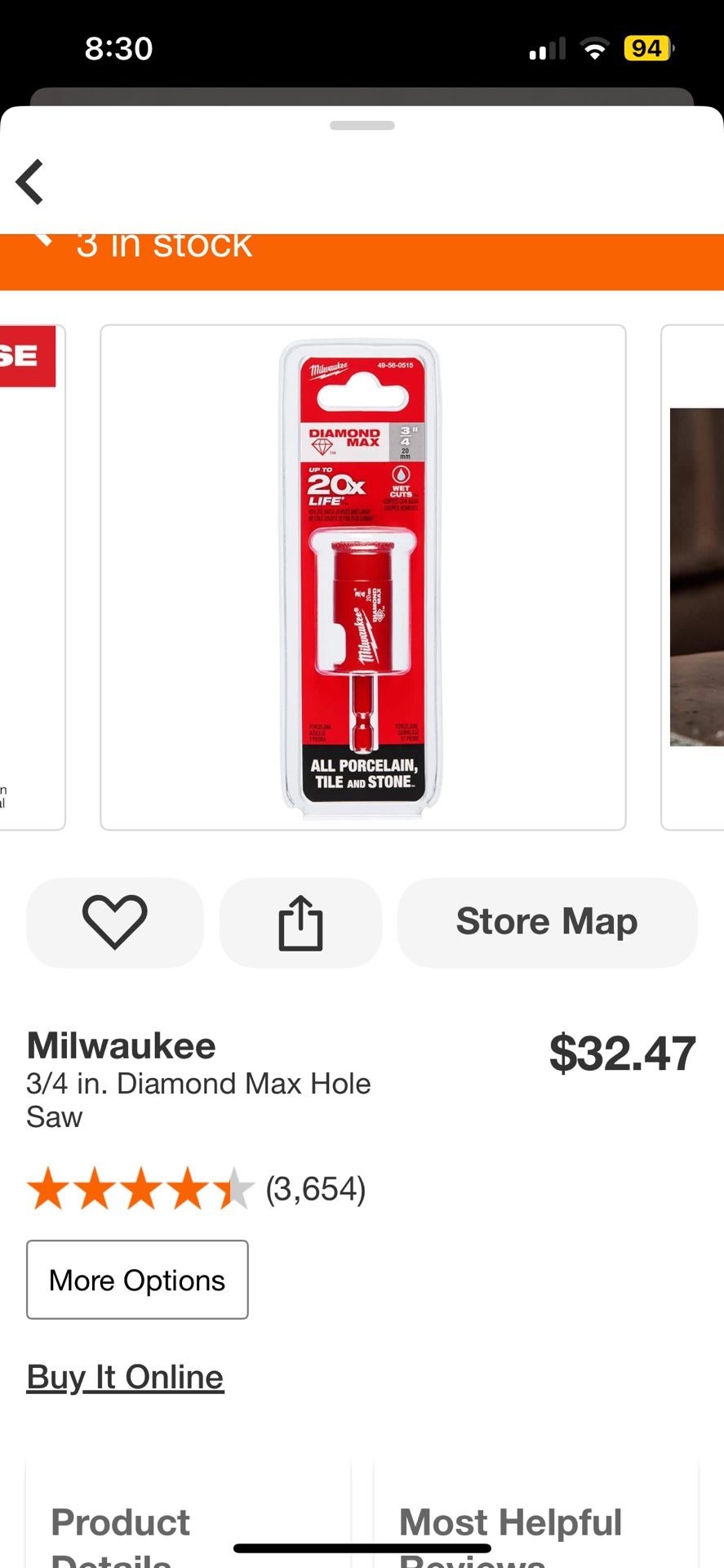724x1568 pixels.
Task: Save product with the heart icon
Action: coord(115,922)
